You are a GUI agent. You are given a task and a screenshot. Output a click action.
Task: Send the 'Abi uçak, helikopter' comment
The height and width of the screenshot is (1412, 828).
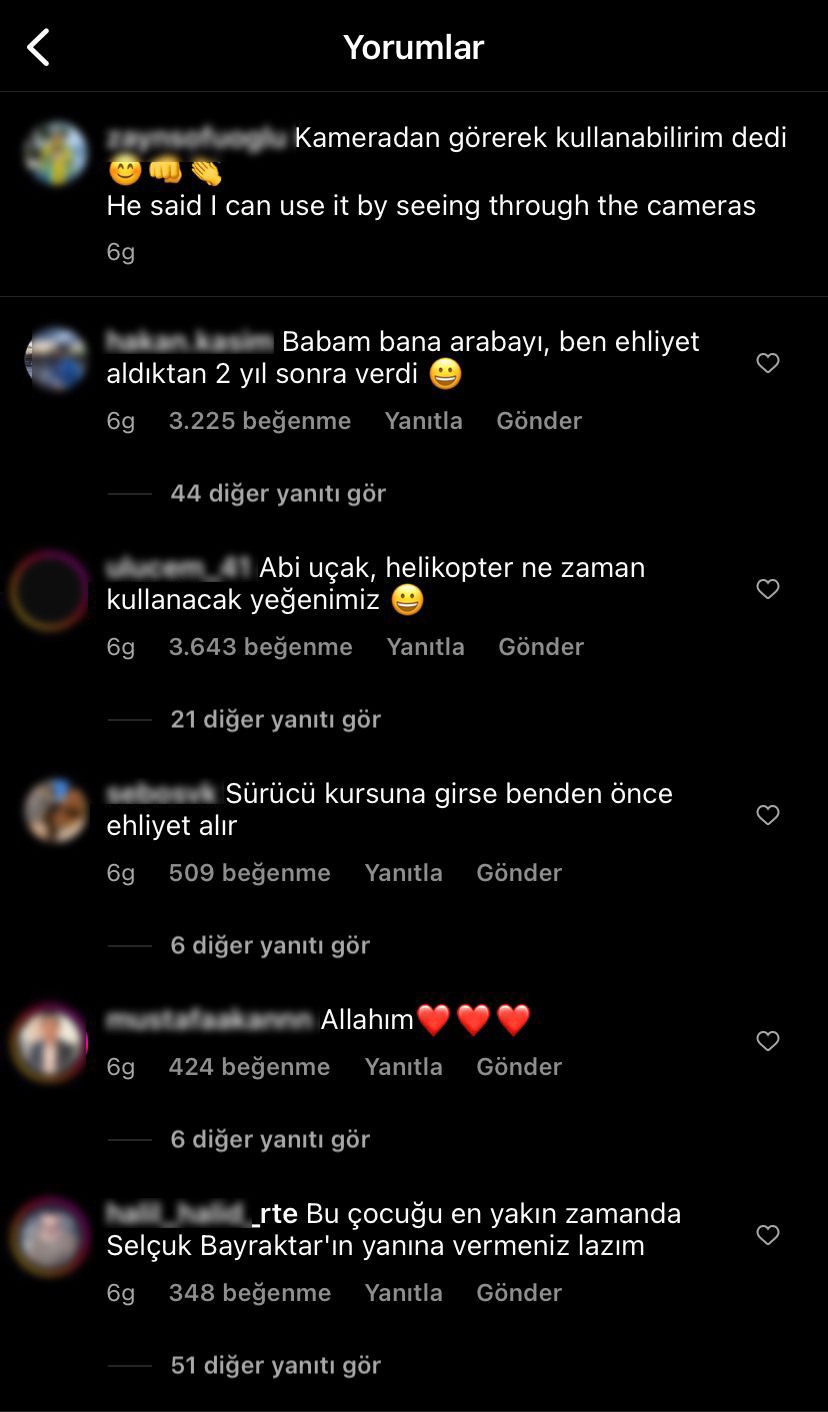click(540, 647)
